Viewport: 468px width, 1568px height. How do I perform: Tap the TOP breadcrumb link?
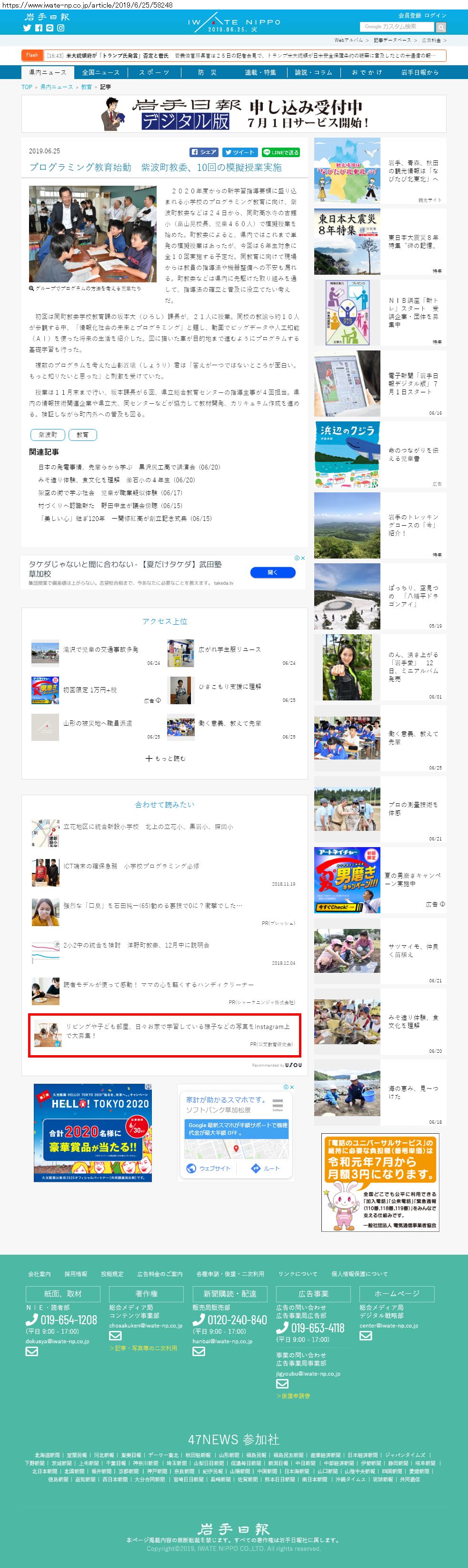click(27, 87)
